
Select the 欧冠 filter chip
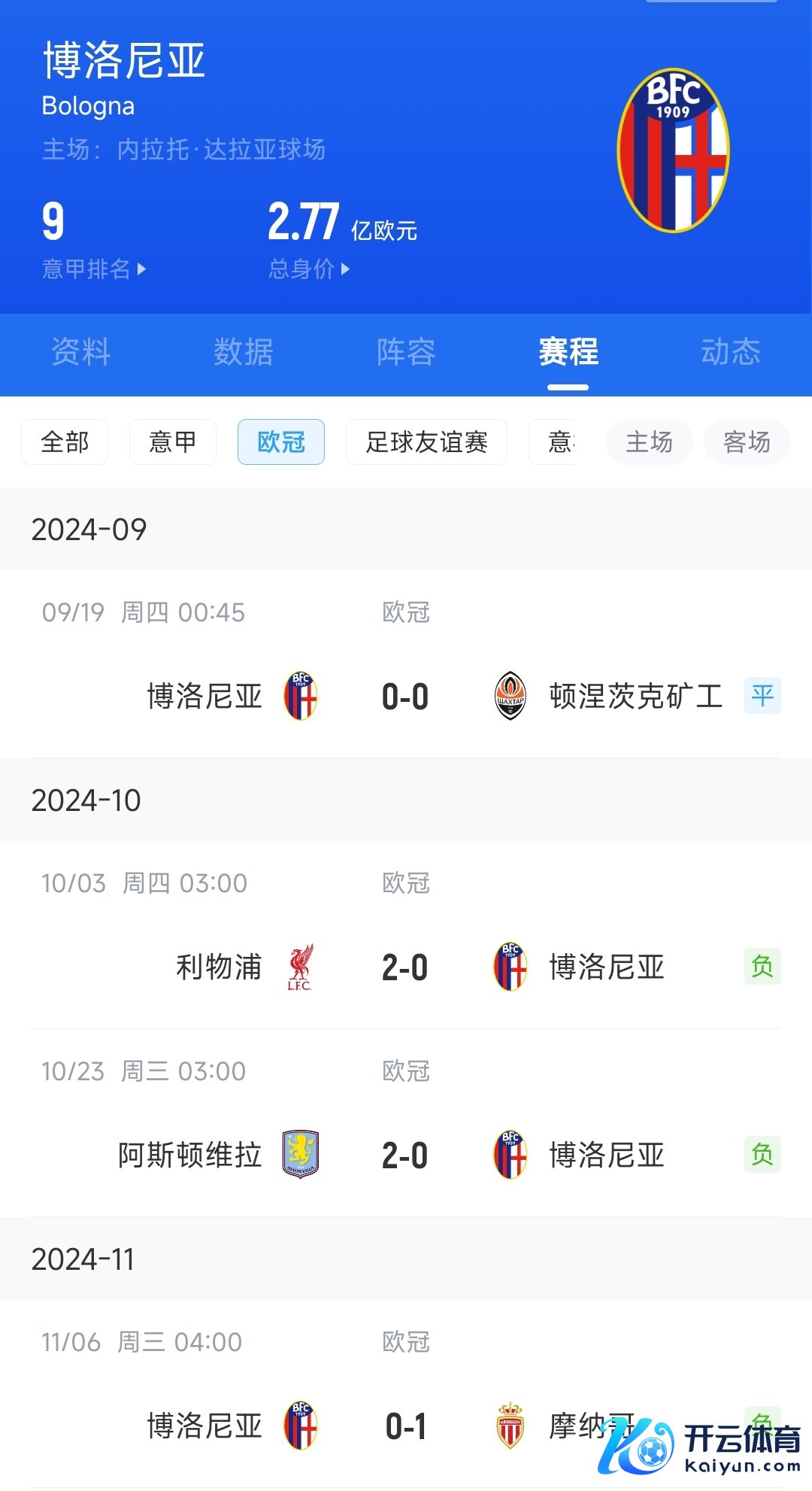click(281, 442)
